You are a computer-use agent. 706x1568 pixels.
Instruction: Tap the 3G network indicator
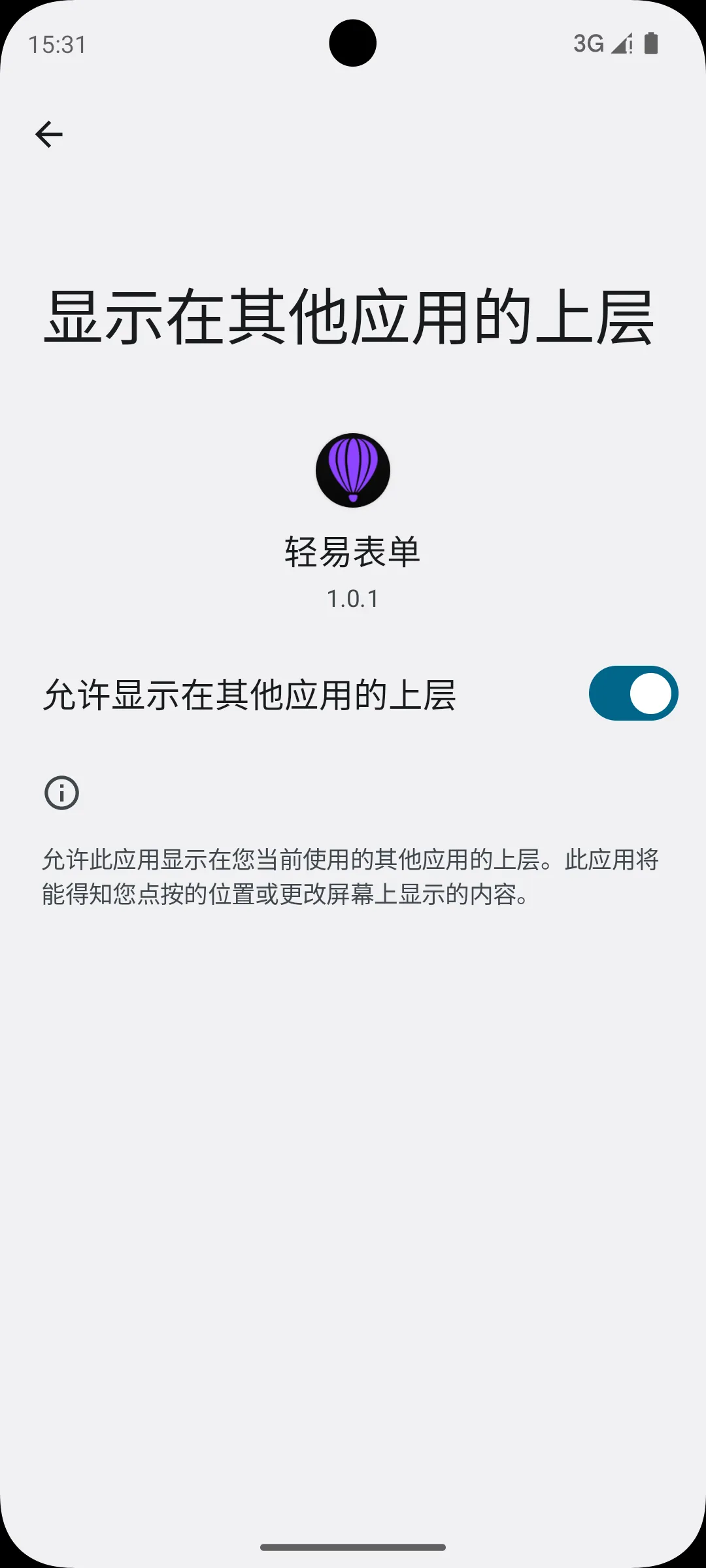(x=588, y=43)
